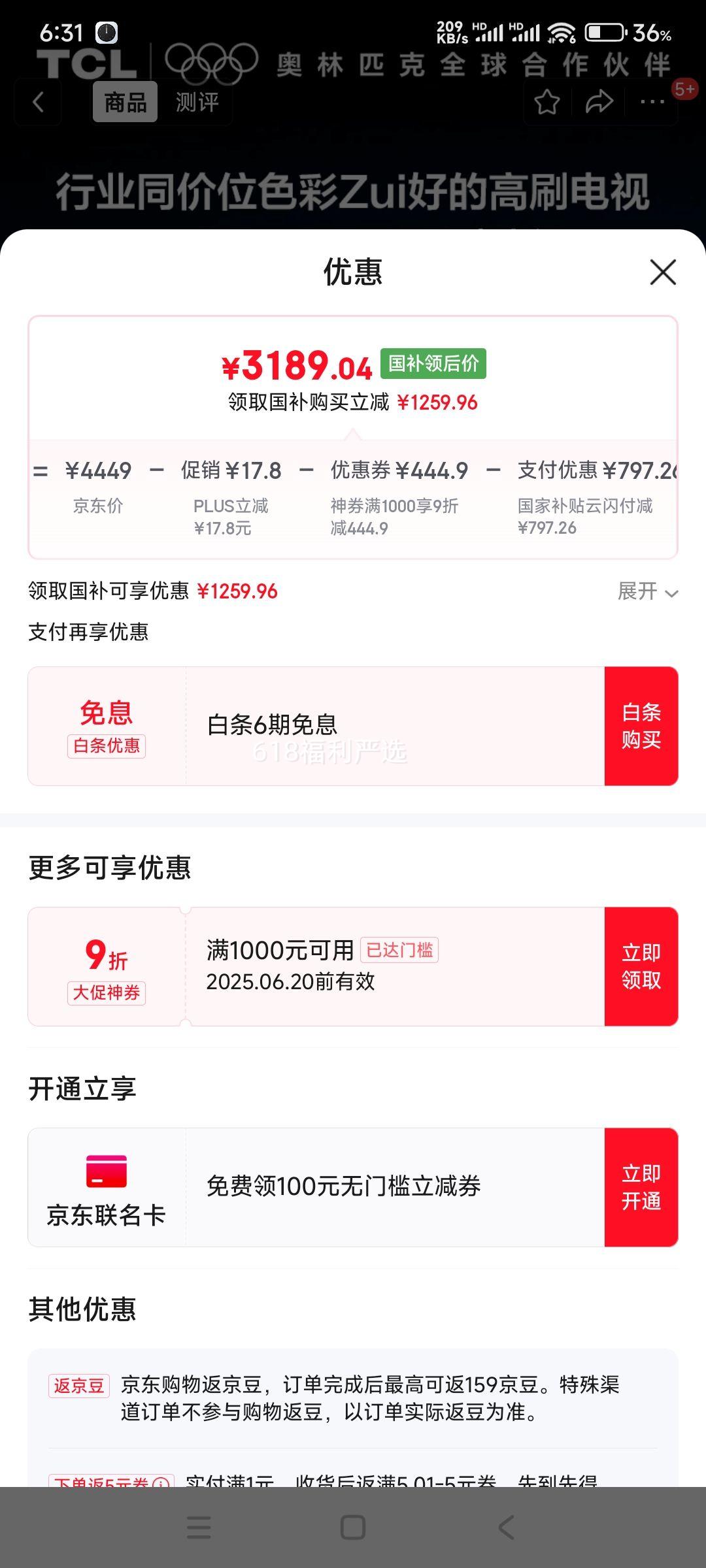Close the 优惠 discount sheet
The width and height of the screenshot is (706, 1568).
tap(663, 272)
